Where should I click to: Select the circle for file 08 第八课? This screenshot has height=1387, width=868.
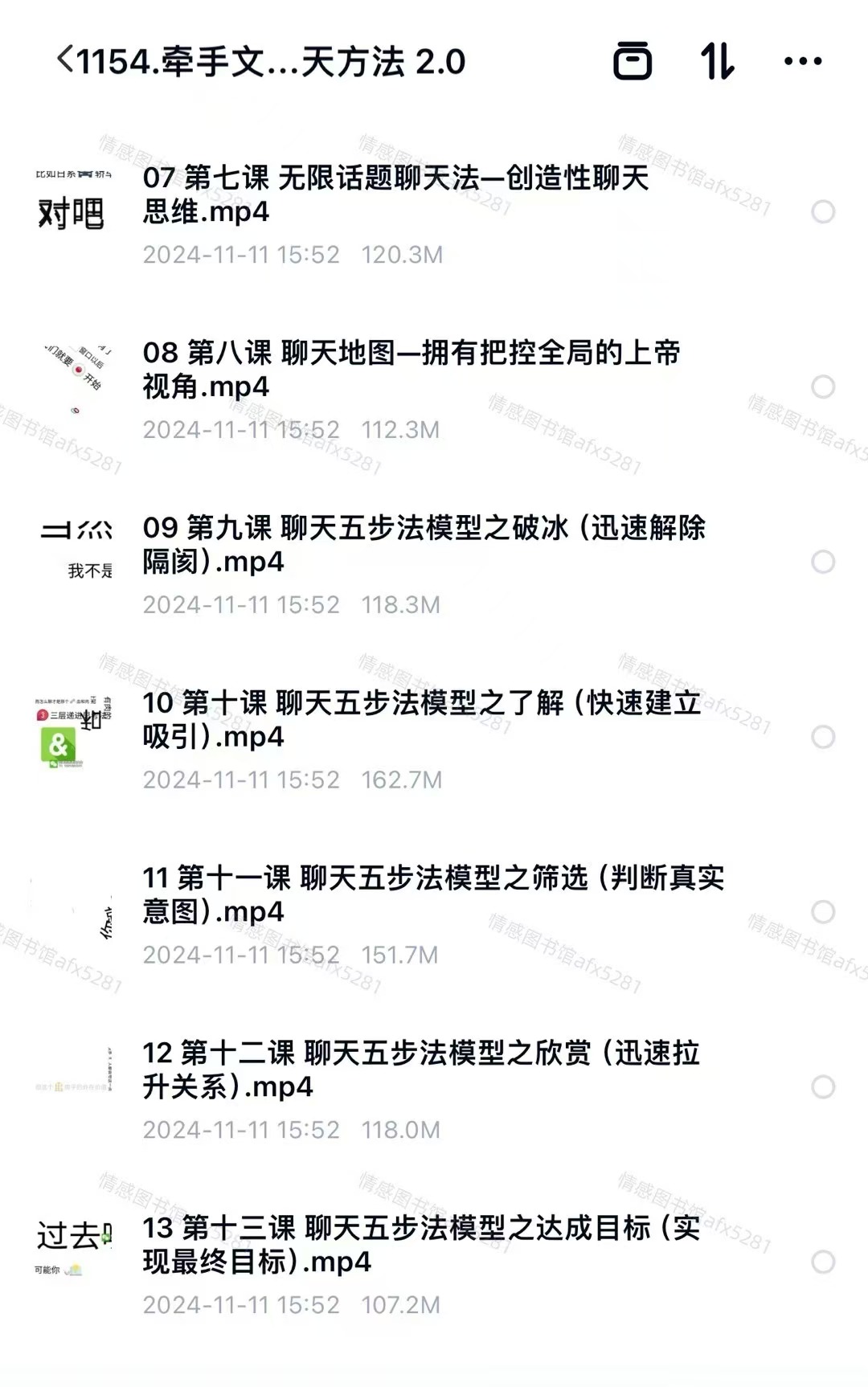point(822,387)
